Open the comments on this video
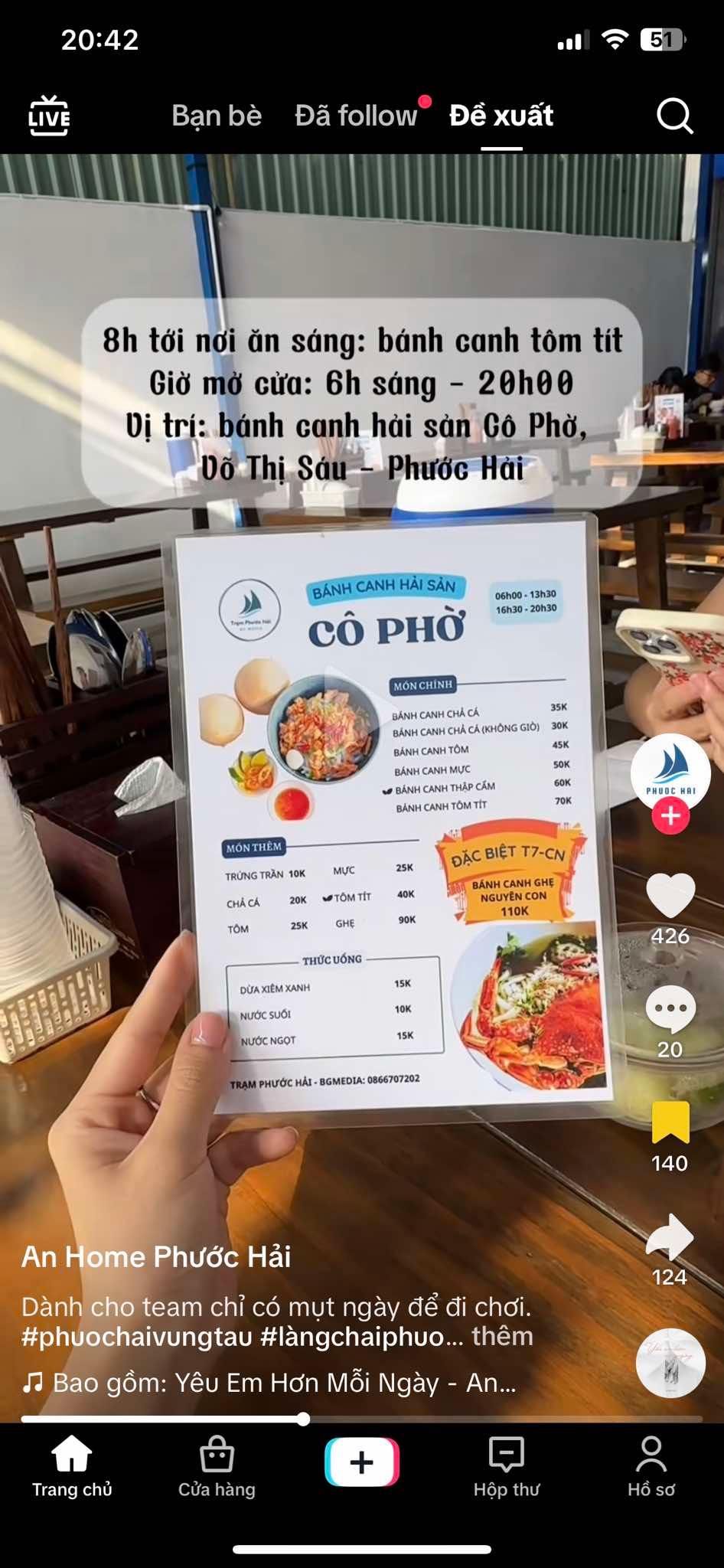 coord(670,1009)
